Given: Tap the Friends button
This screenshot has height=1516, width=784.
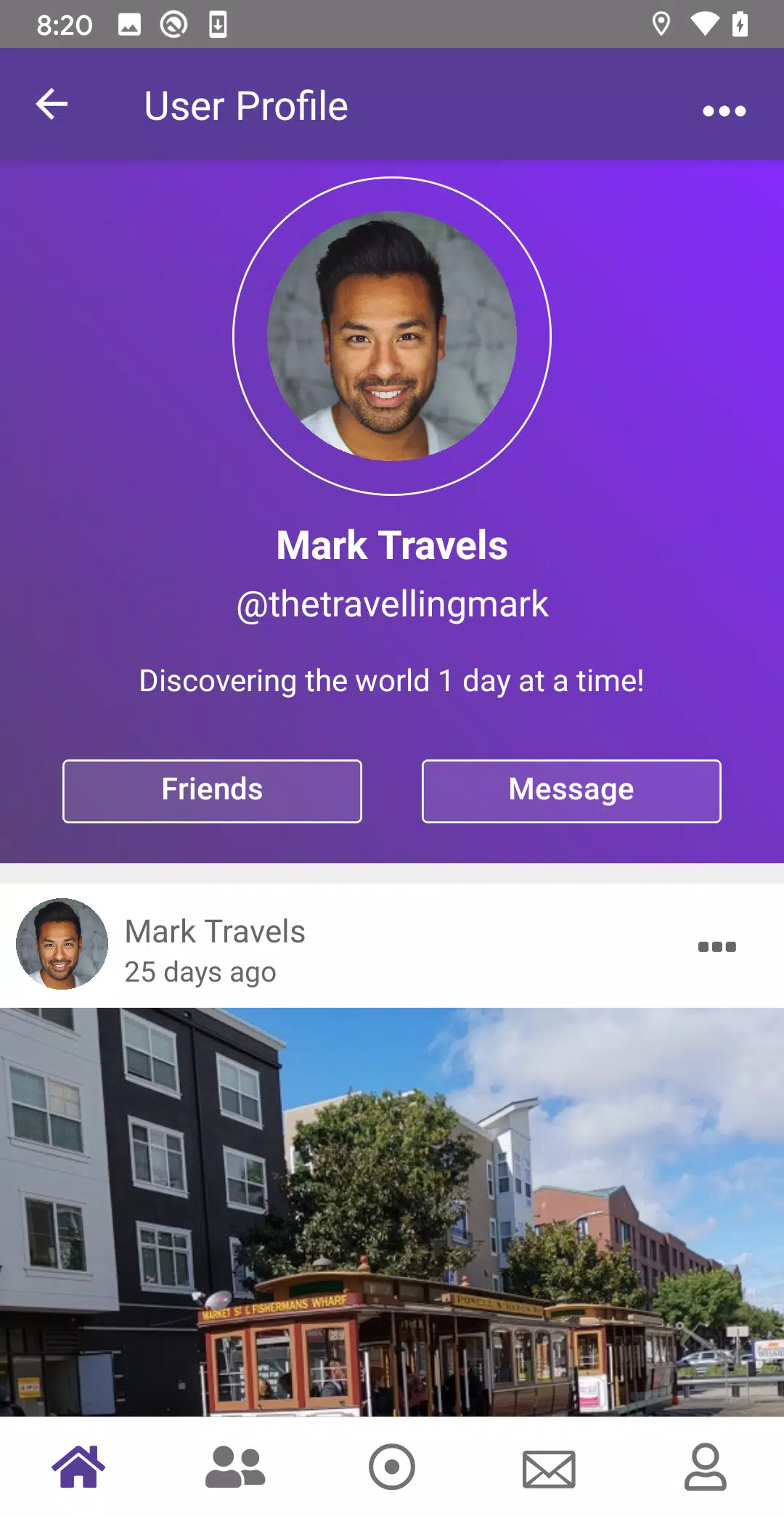Looking at the screenshot, I should point(212,791).
